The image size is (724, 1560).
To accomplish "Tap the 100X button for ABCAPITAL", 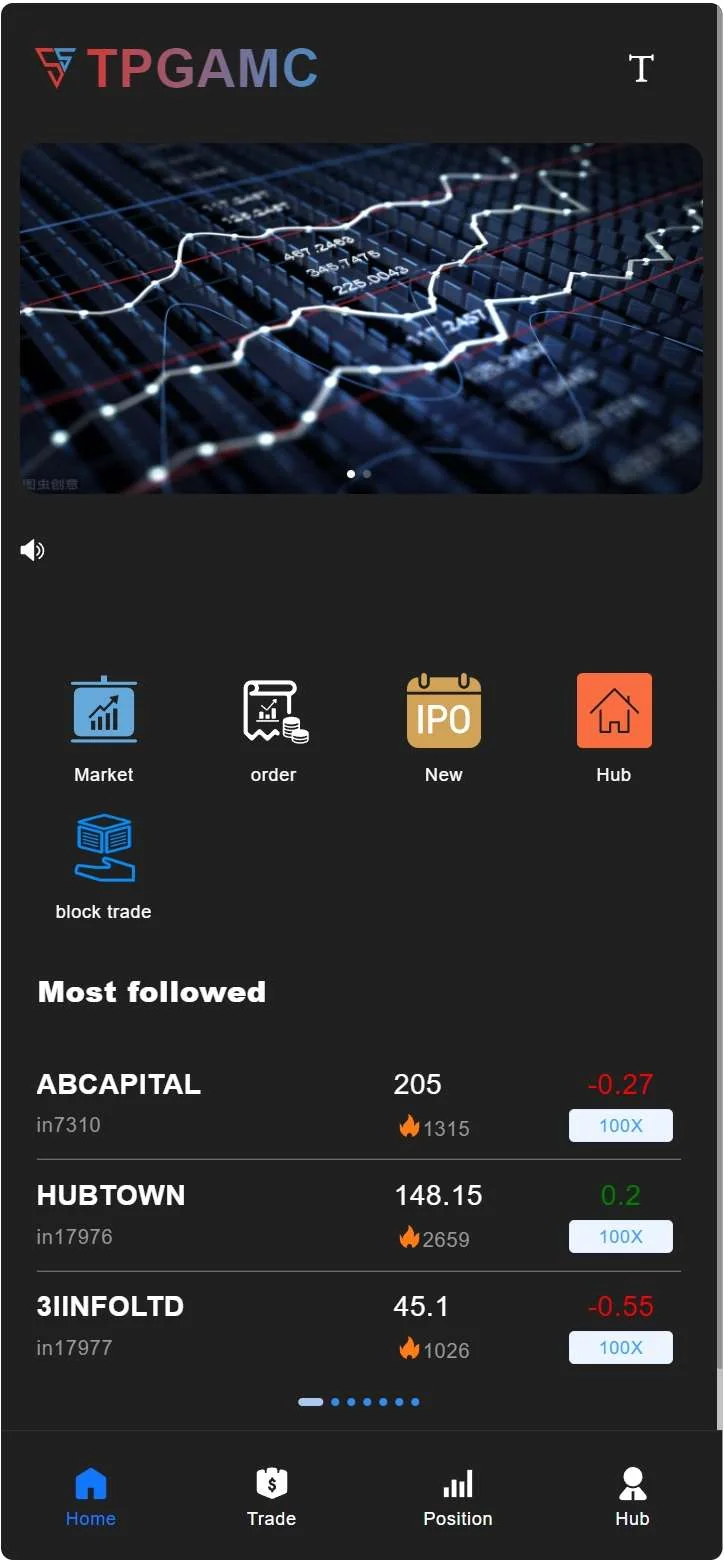I will (620, 1126).
